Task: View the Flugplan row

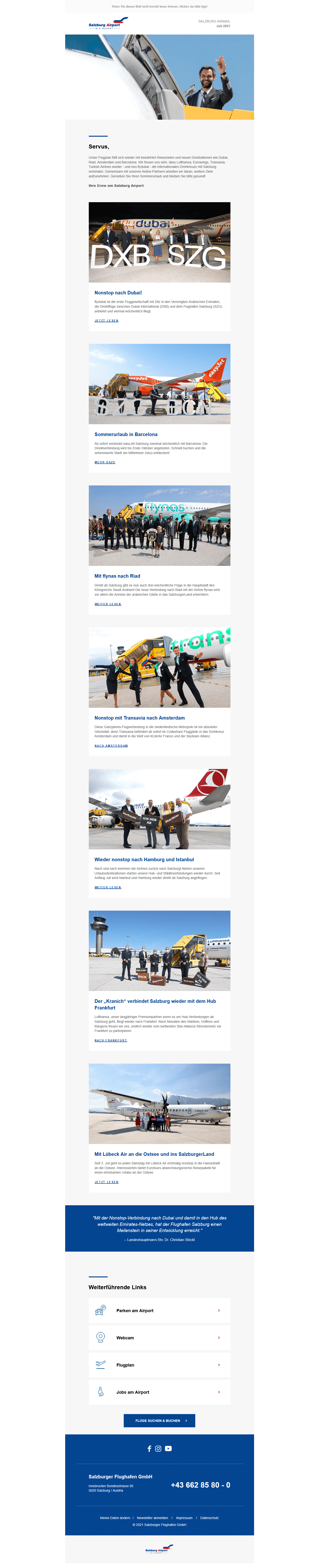Action: [x=159, y=1365]
